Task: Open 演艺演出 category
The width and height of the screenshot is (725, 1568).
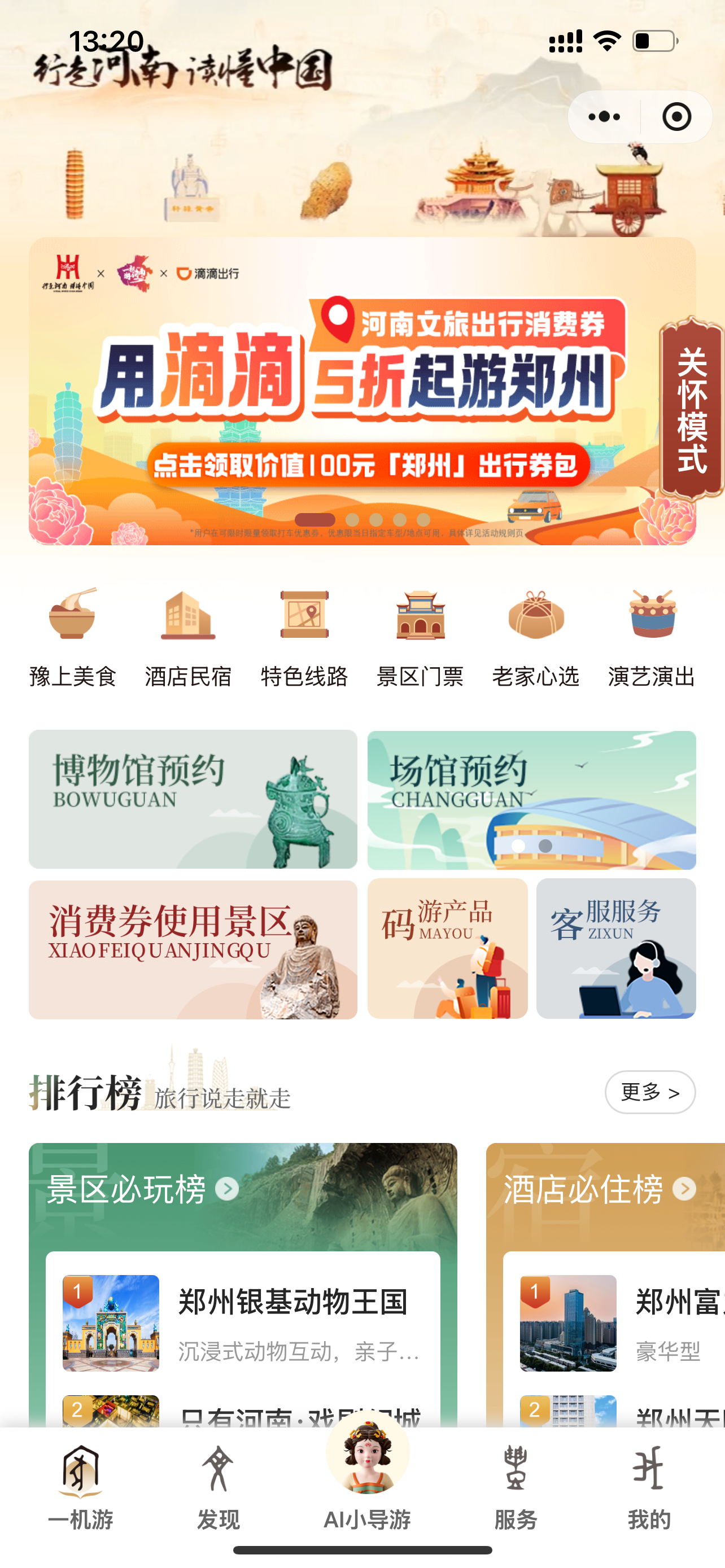Action: tap(652, 636)
